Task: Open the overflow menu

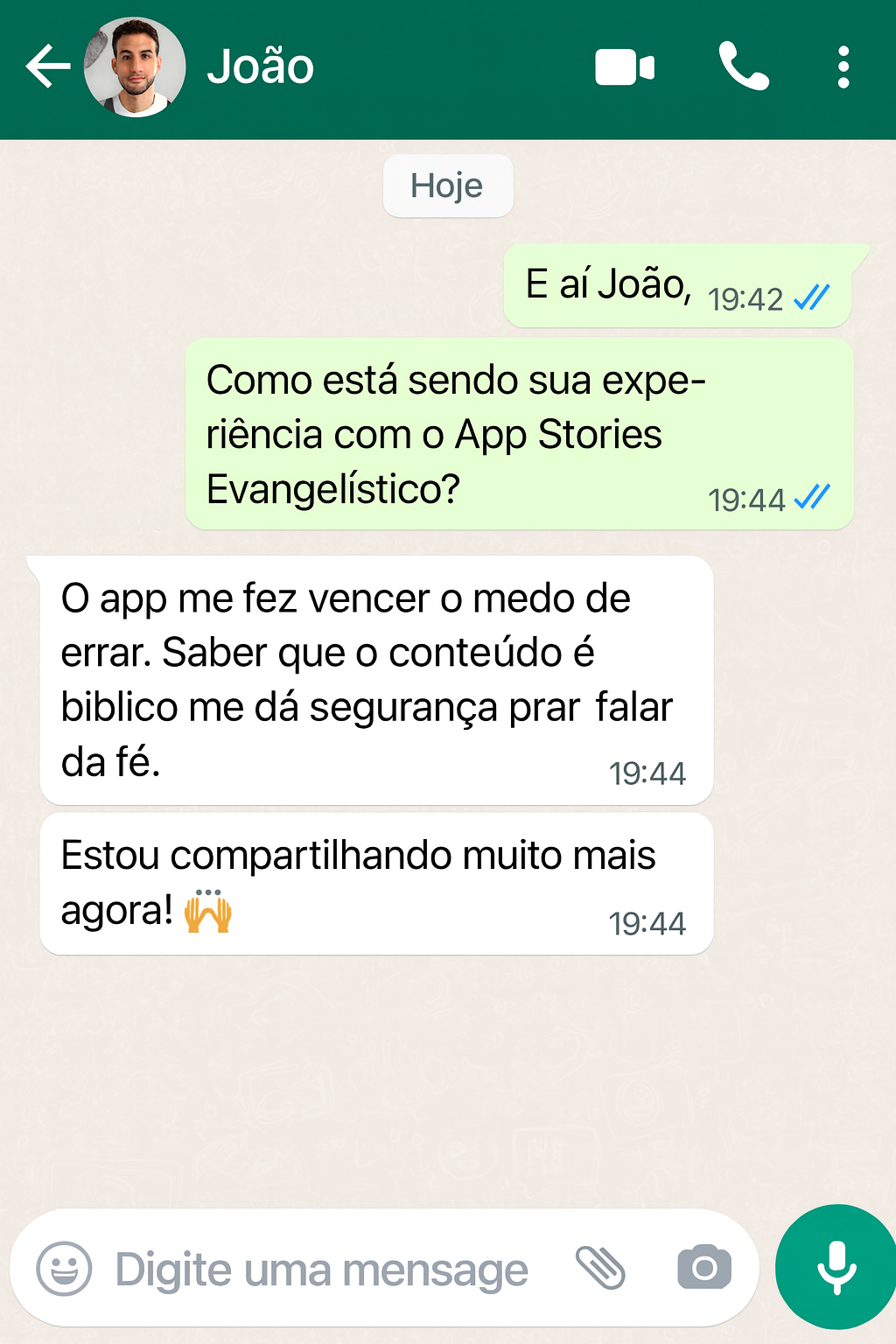Action: tap(843, 67)
